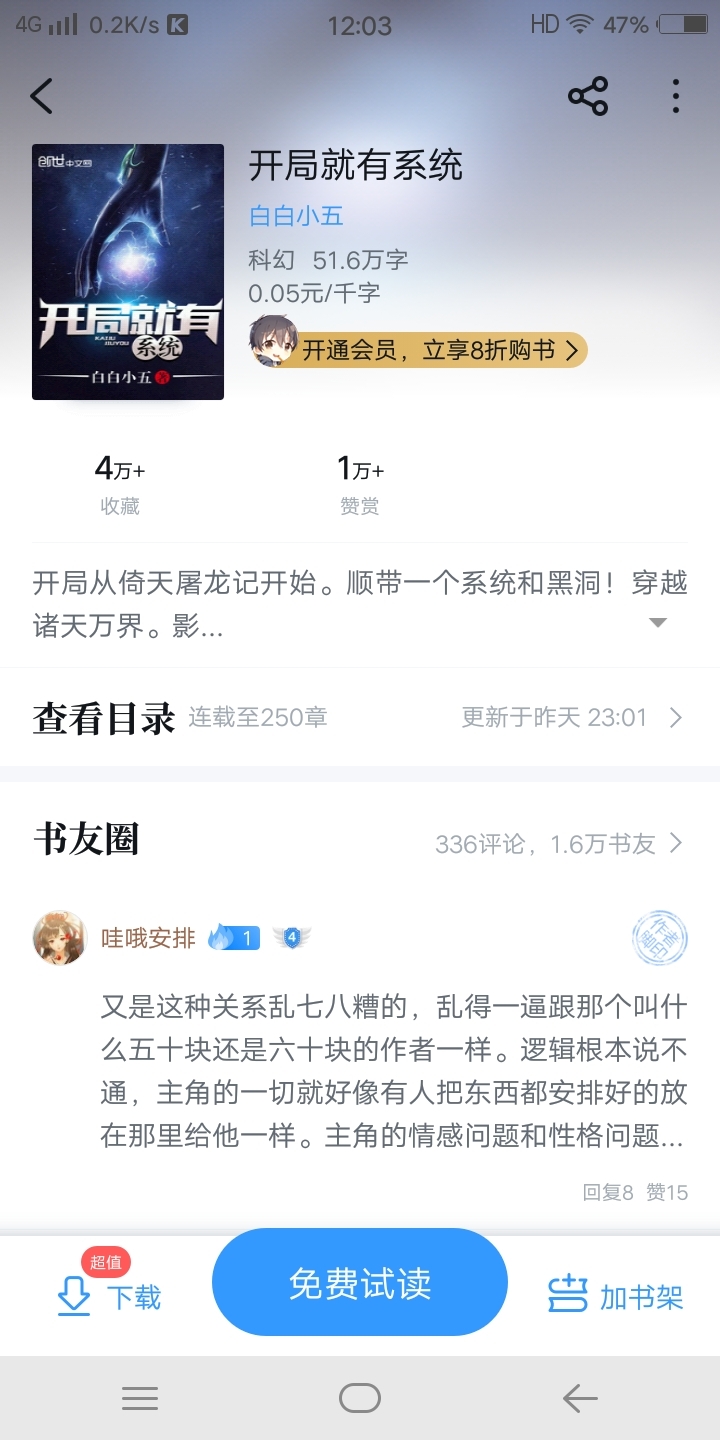Add the book via 加书架
Image resolution: width=720 pixels, height=1440 pixels.
[x=616, y=1296]
